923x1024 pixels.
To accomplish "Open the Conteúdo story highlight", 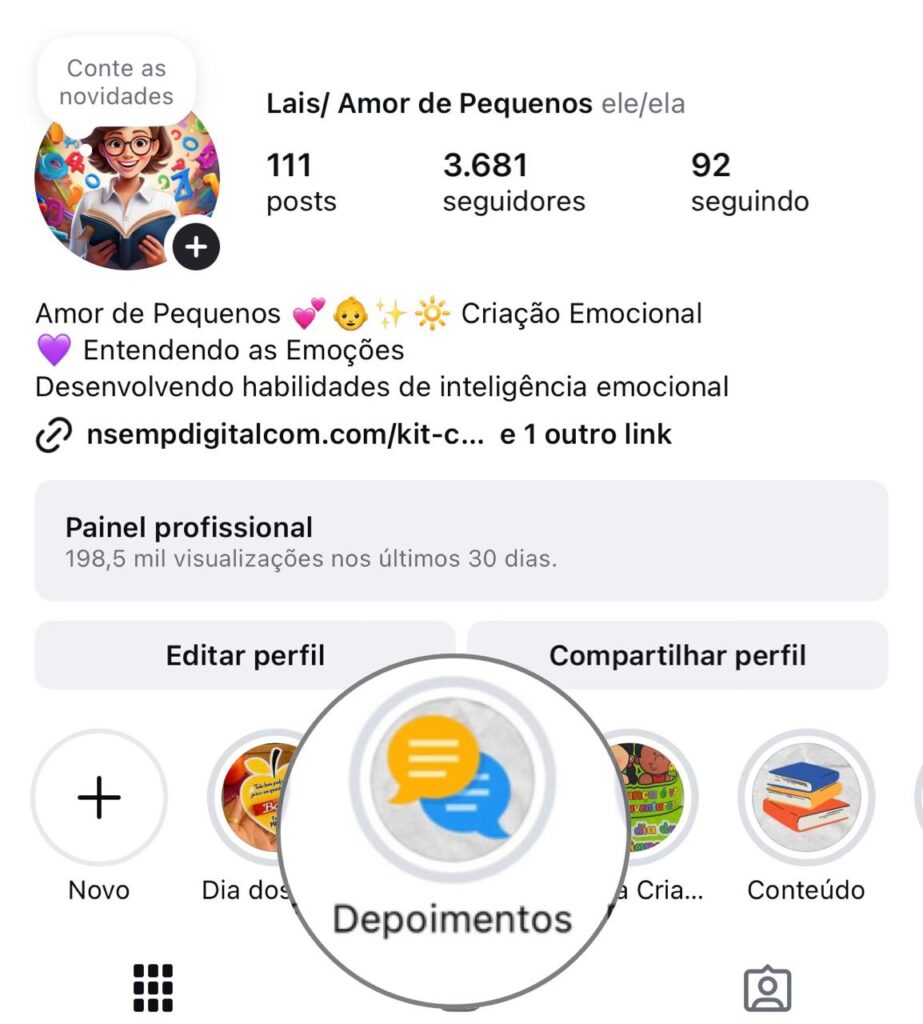I will tap(806, 797).
